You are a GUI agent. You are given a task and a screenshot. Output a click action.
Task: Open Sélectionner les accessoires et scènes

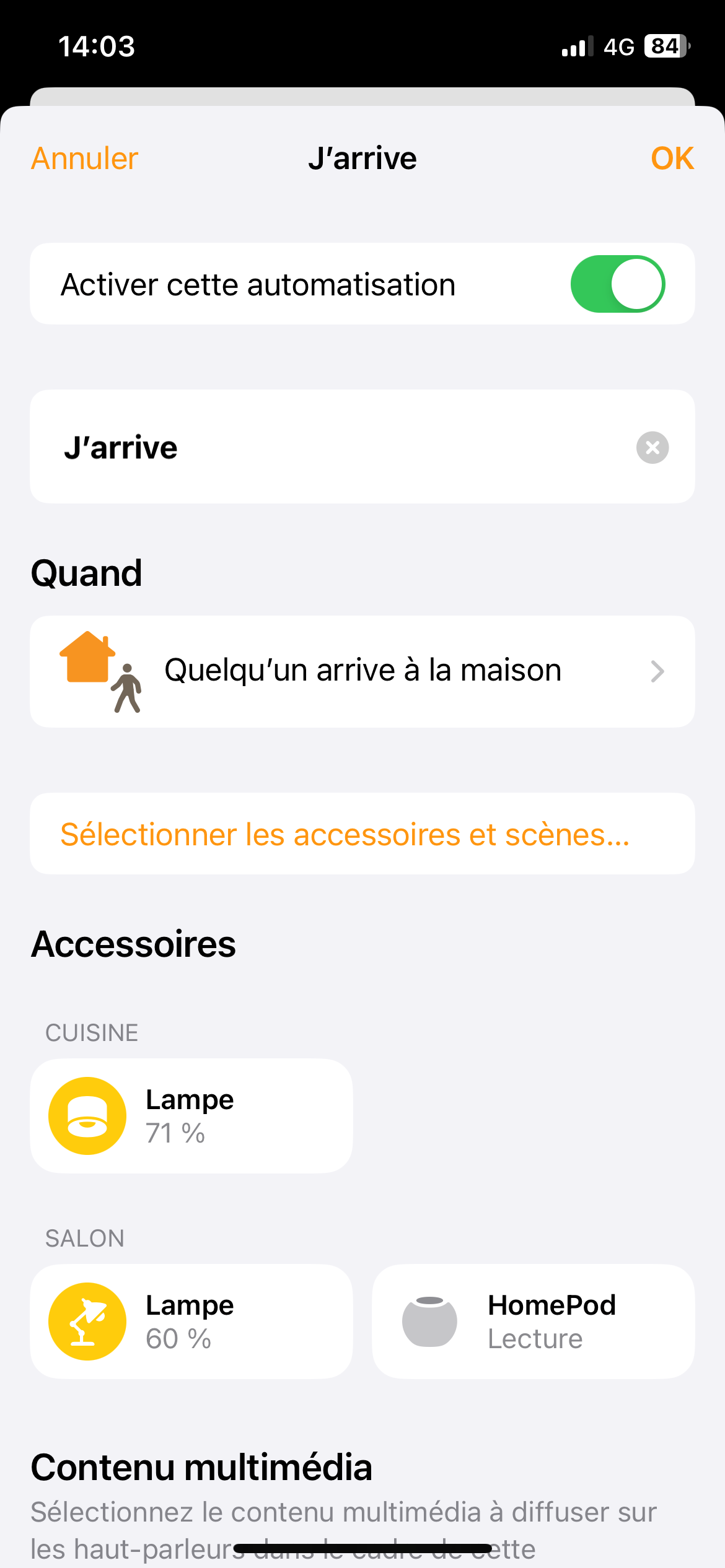(345, 834)
